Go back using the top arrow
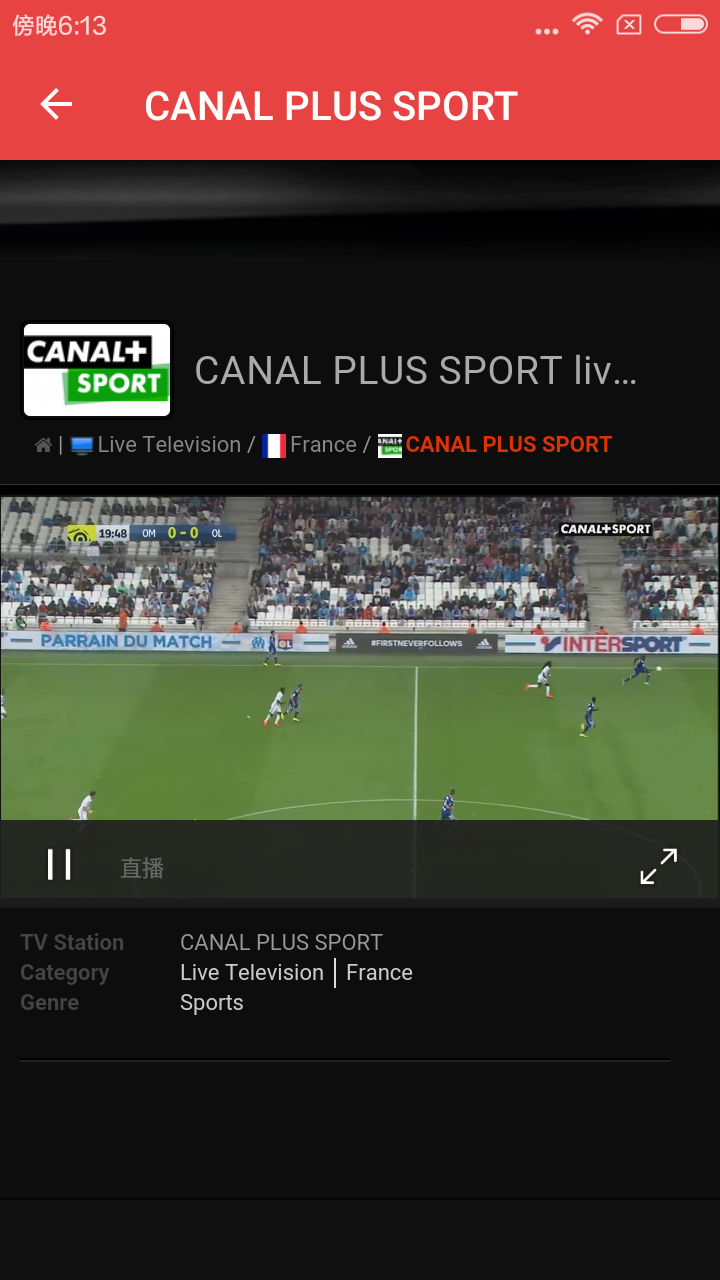This screenshot has width=720, height=1280. point(57,105)
